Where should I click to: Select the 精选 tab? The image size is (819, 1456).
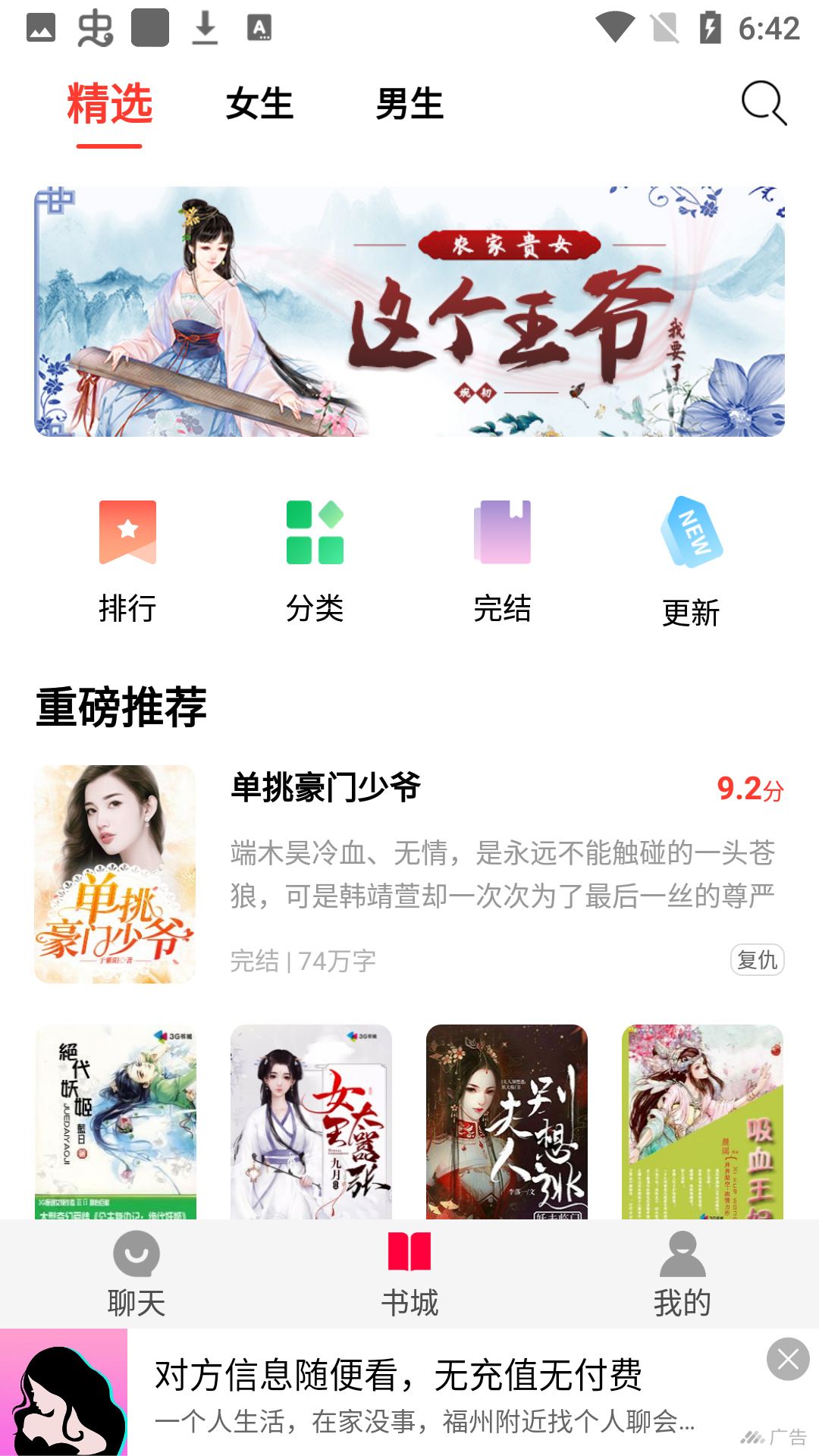110,104
